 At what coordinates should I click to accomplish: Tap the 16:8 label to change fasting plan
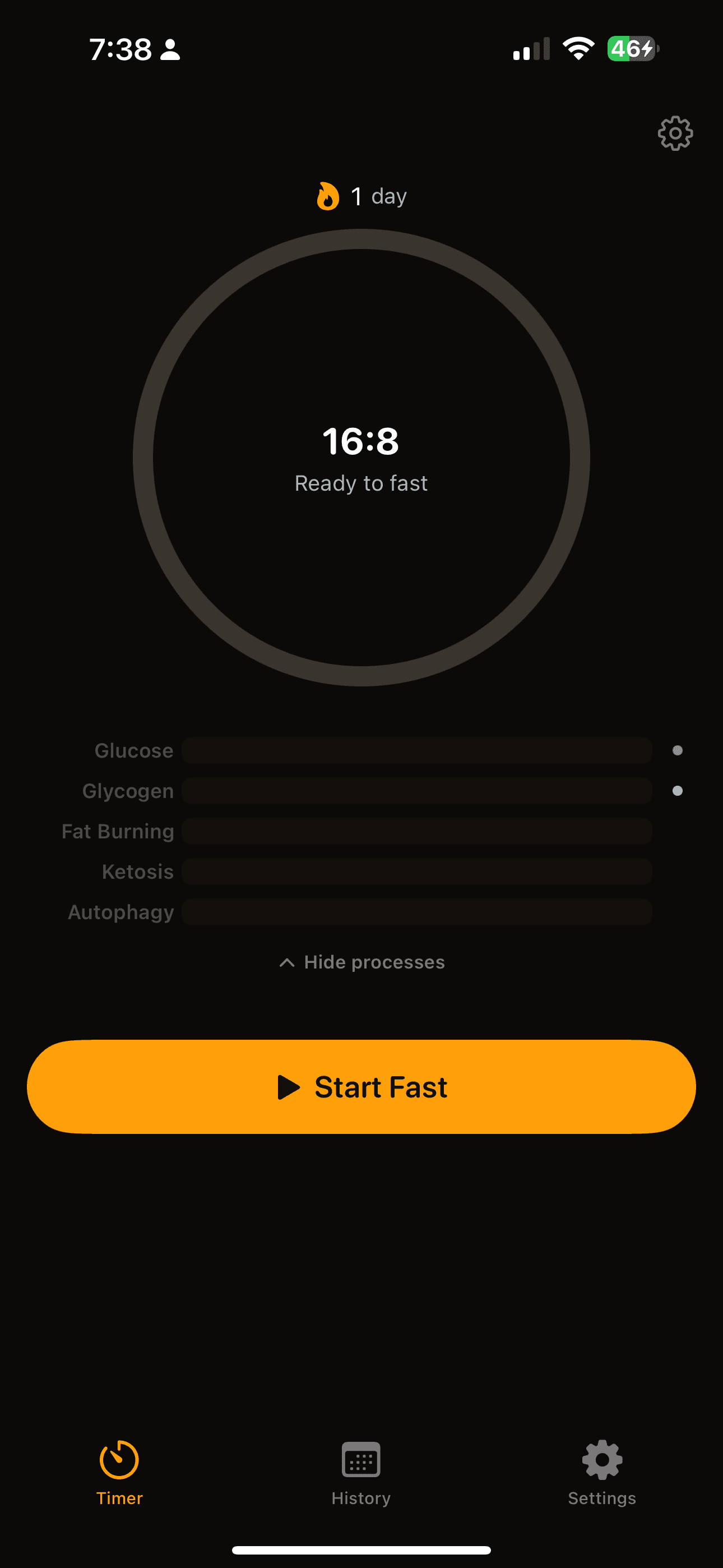point(361,442)
